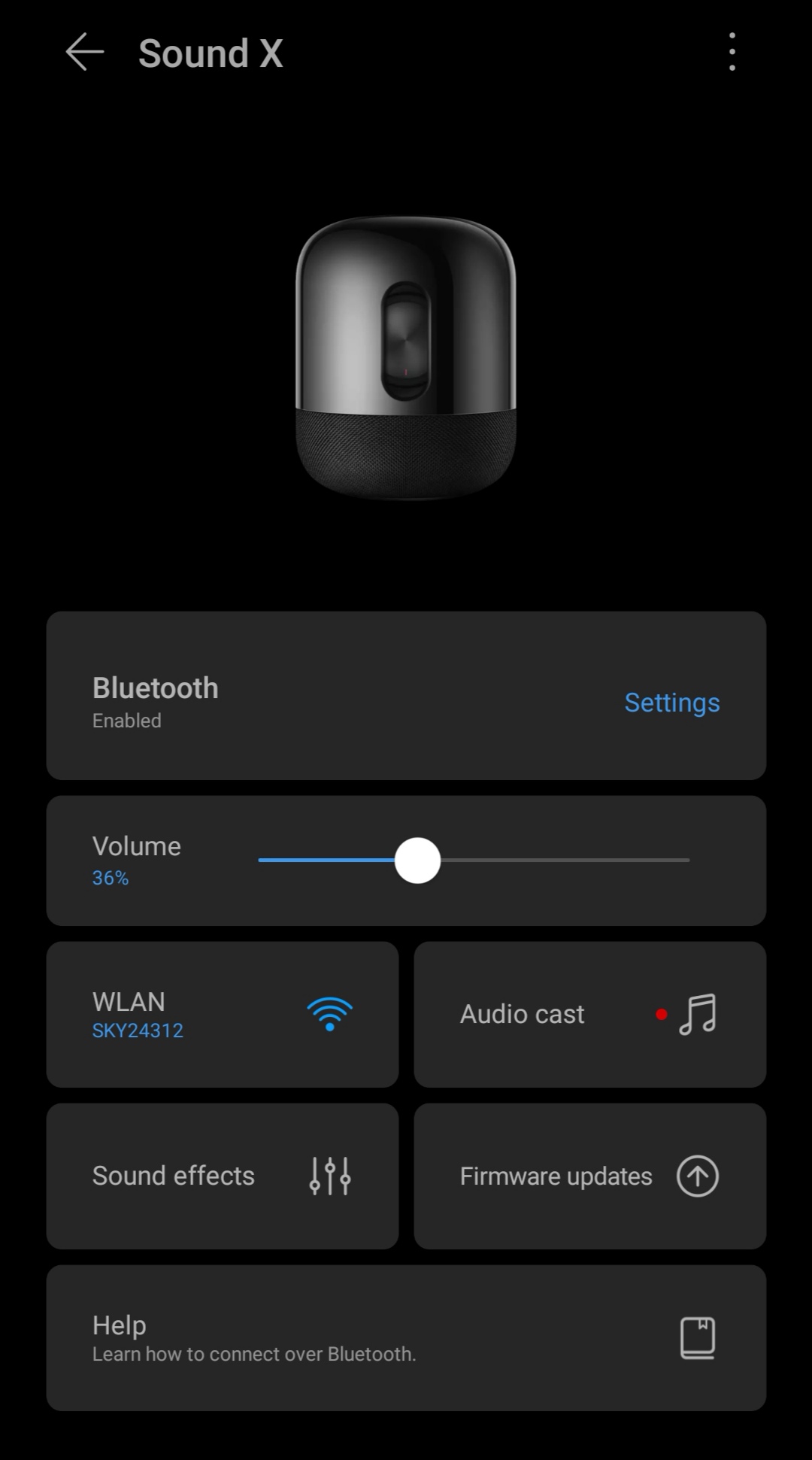Open Help about connecting over Bluetooth

[406, 1338]
